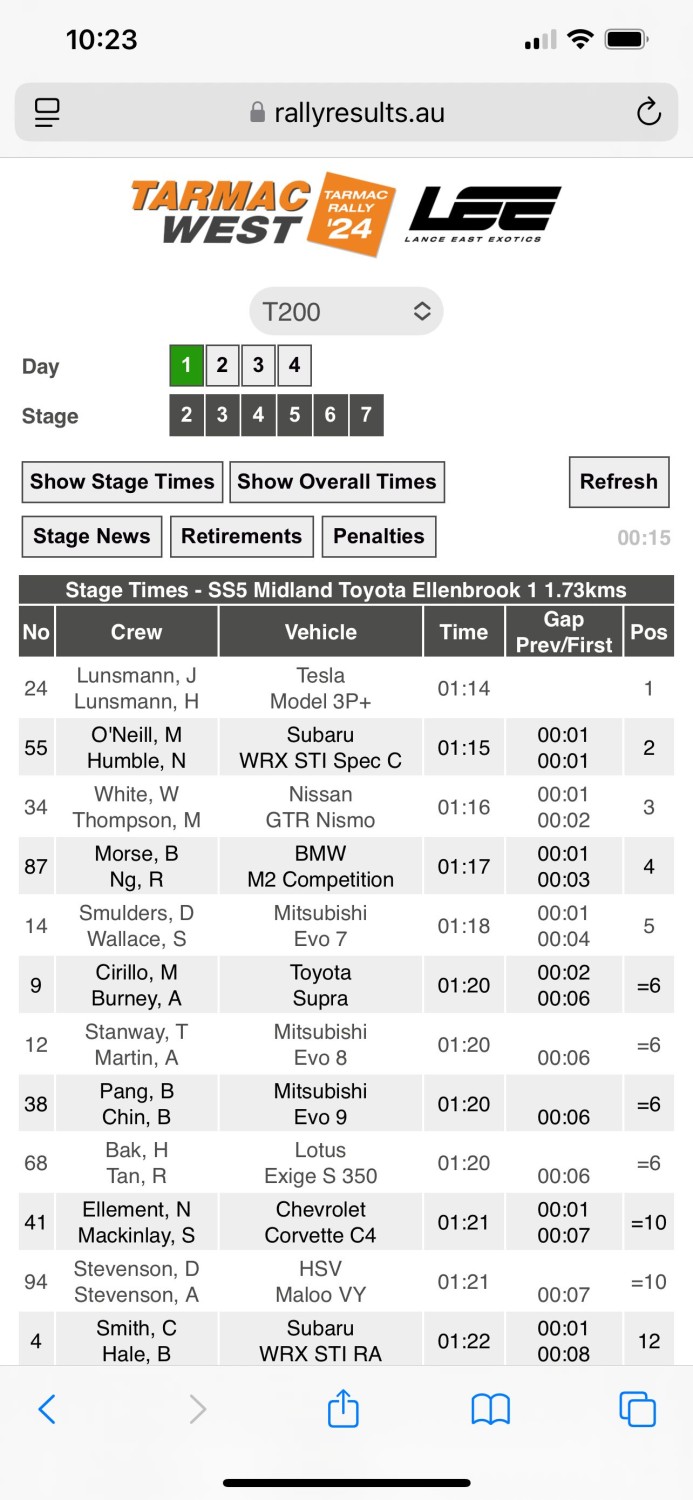Switch to Stage 3 results
Viewport: 693px width, 1500px height.
click(222, 415)
